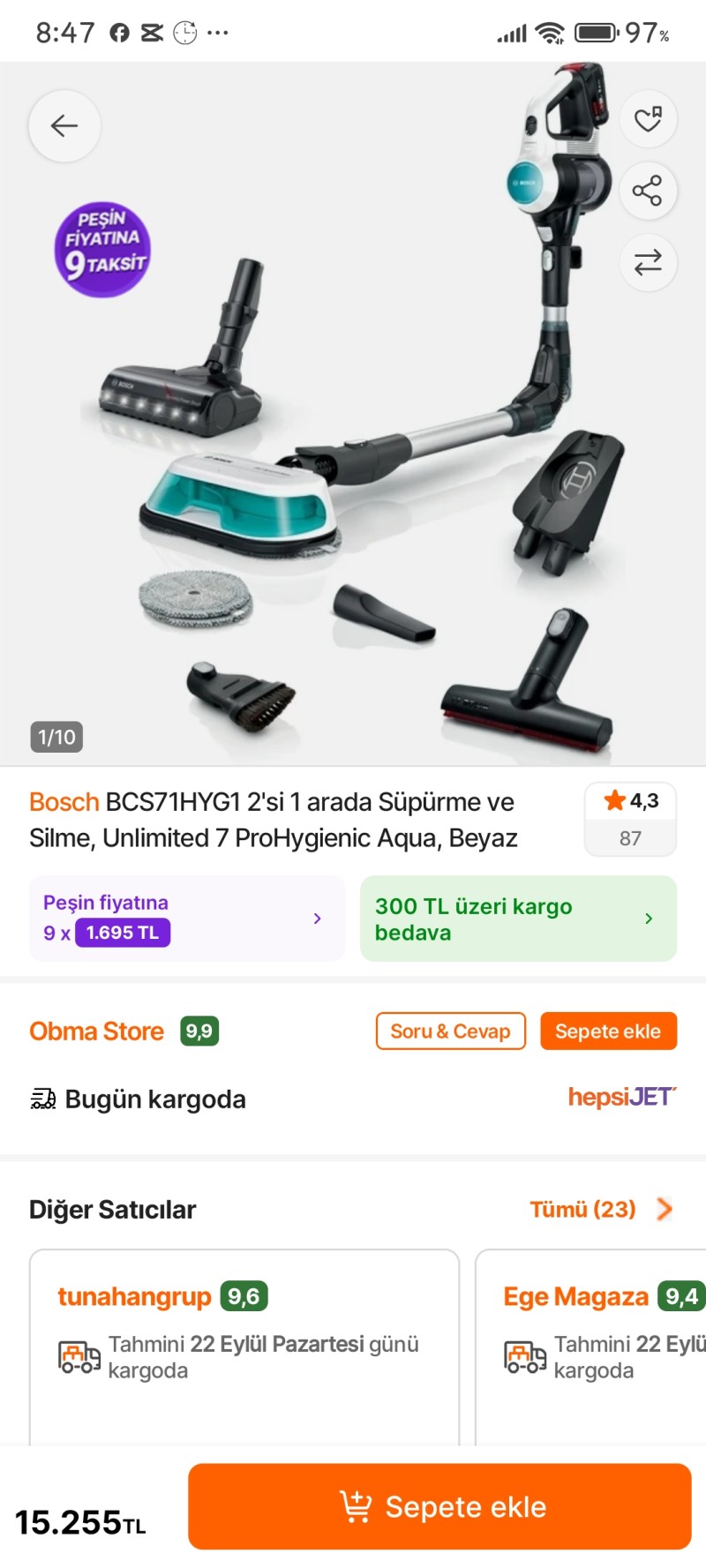This screenshot has height=1568, width=706.
Task: Open Peşin fiyatına 9 x 1.695 TL installments
Action: 186,919
